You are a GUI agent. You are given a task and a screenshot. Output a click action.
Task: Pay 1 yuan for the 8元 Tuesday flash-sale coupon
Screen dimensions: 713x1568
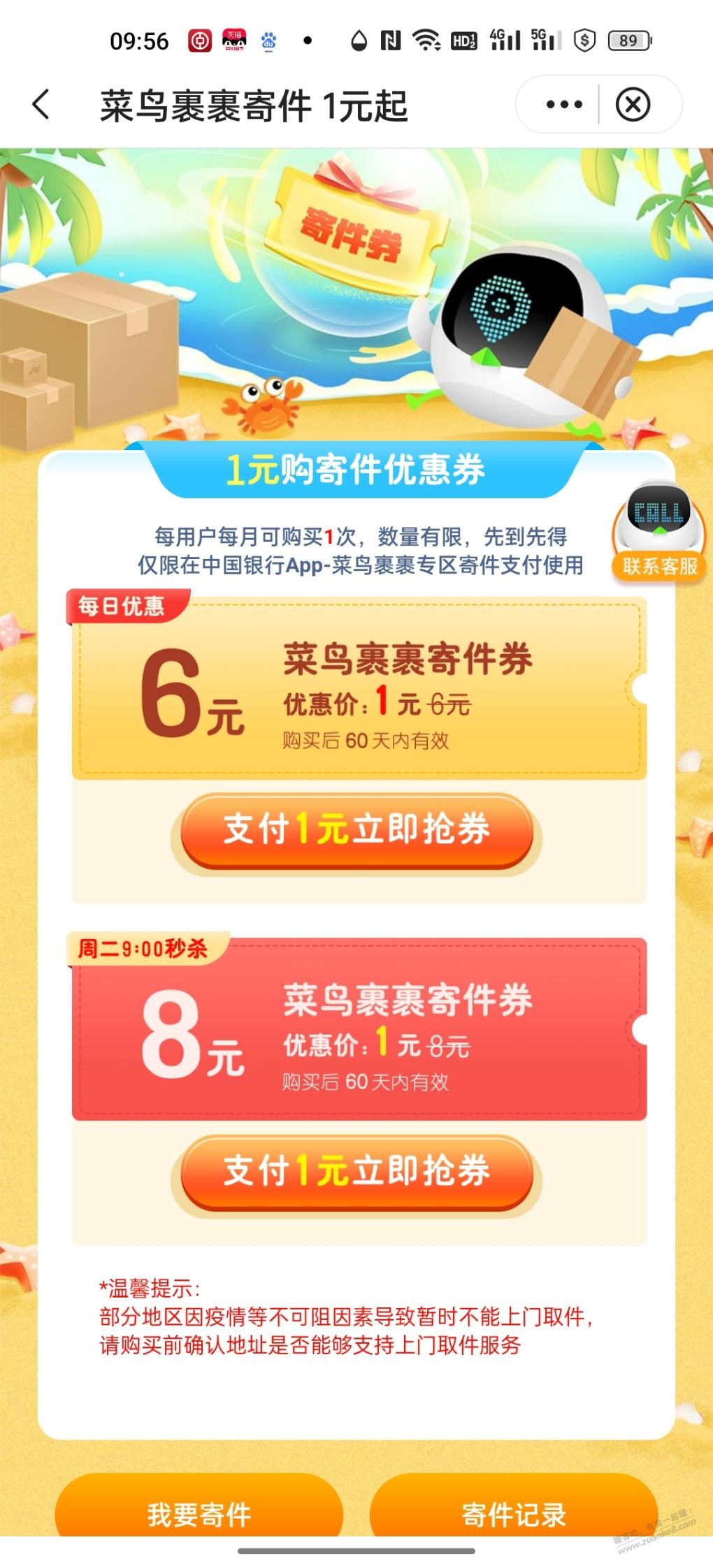click(356, 1170)
